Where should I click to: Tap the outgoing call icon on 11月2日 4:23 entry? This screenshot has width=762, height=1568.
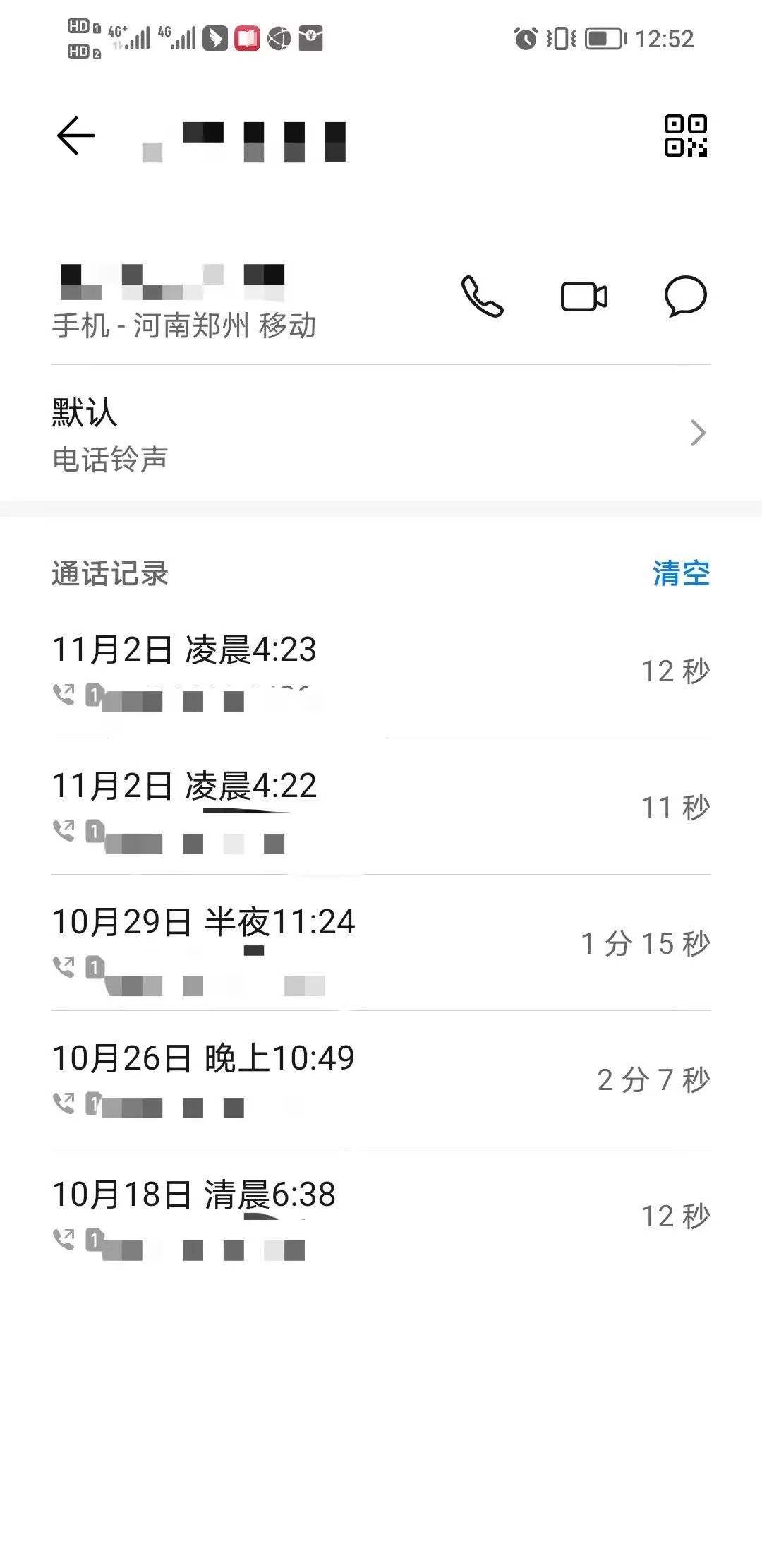tap(64, 694)
